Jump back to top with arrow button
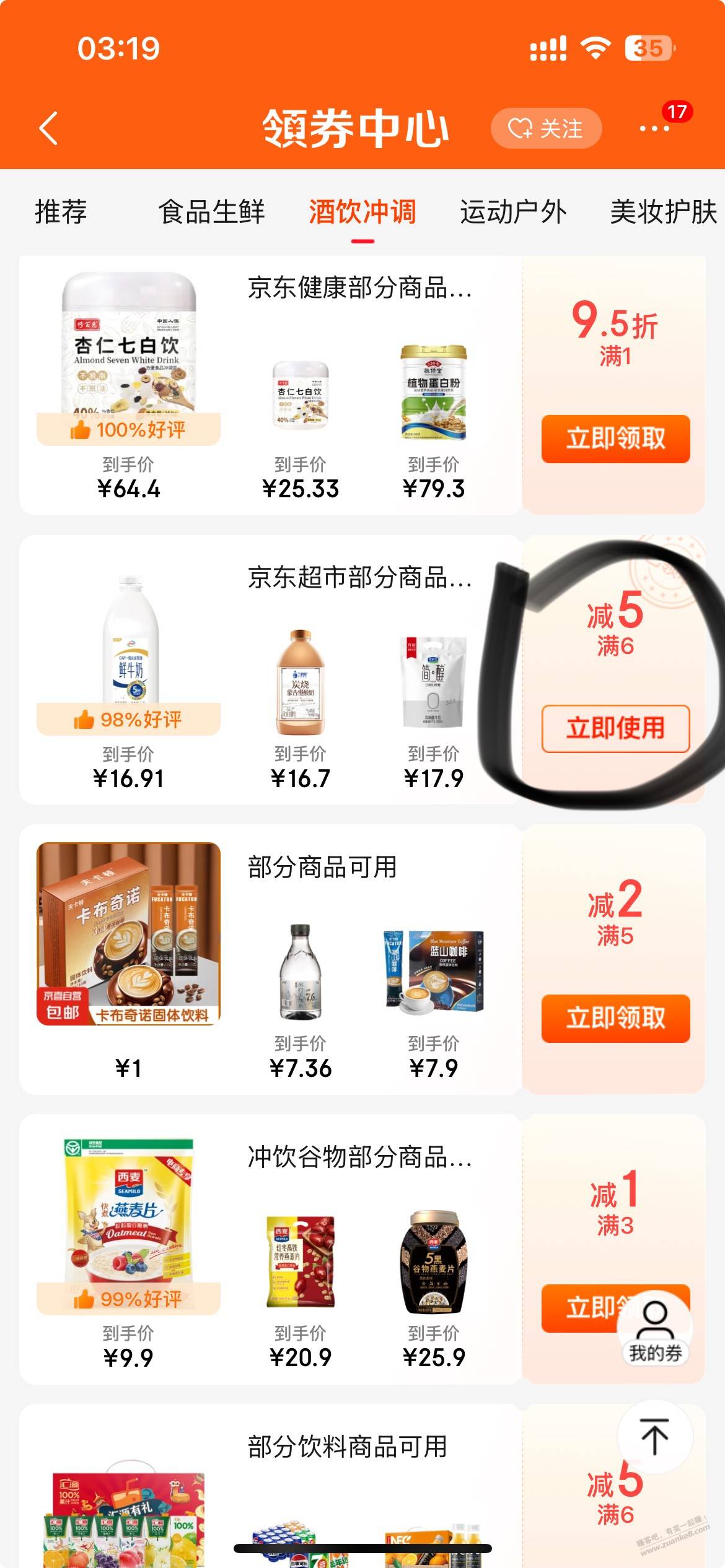 (x=654, y=1437)
